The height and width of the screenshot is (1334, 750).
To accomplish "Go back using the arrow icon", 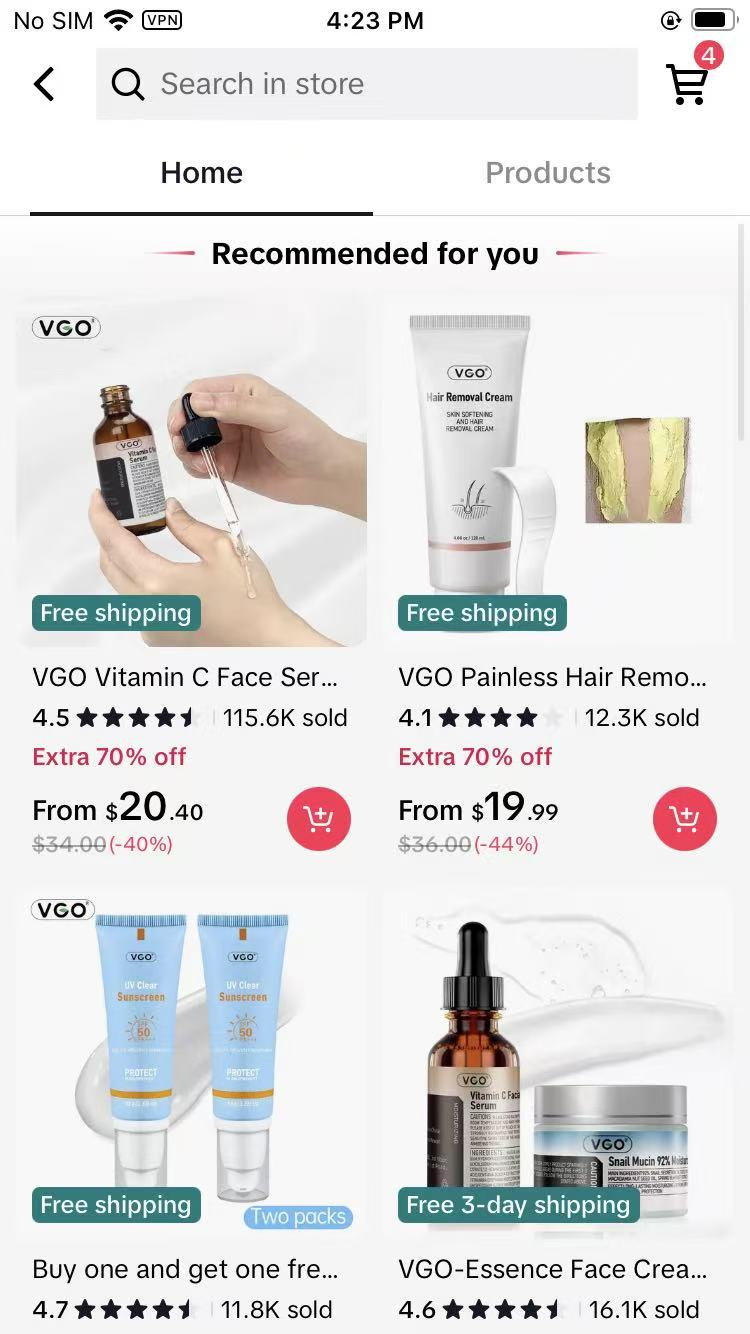I will (45, 84).
